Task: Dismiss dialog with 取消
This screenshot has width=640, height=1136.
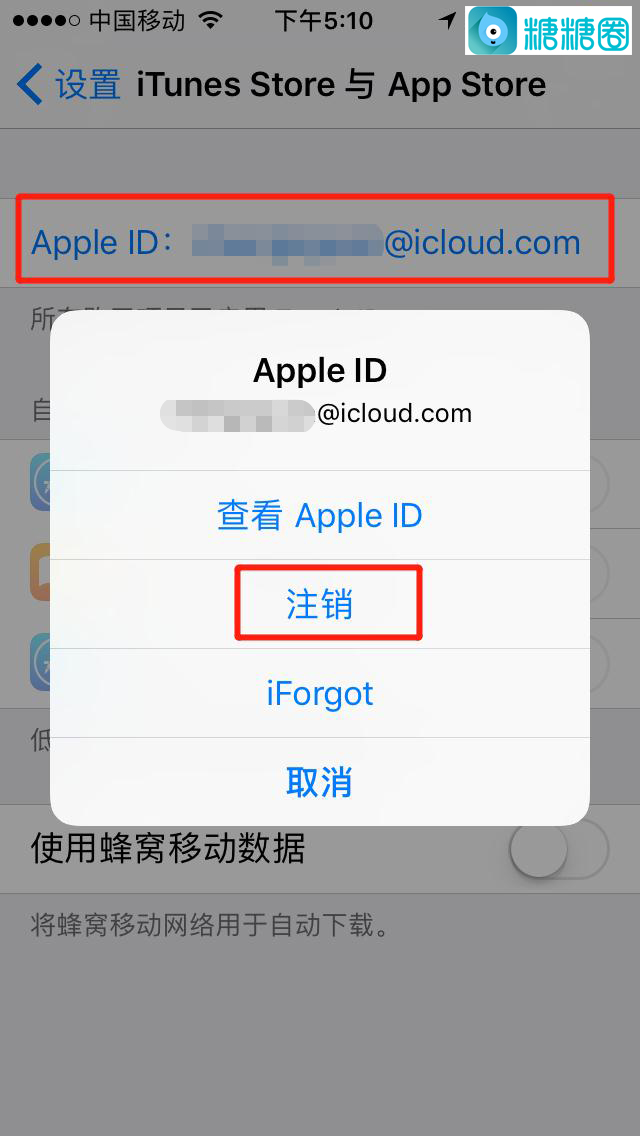Action: 320,782
